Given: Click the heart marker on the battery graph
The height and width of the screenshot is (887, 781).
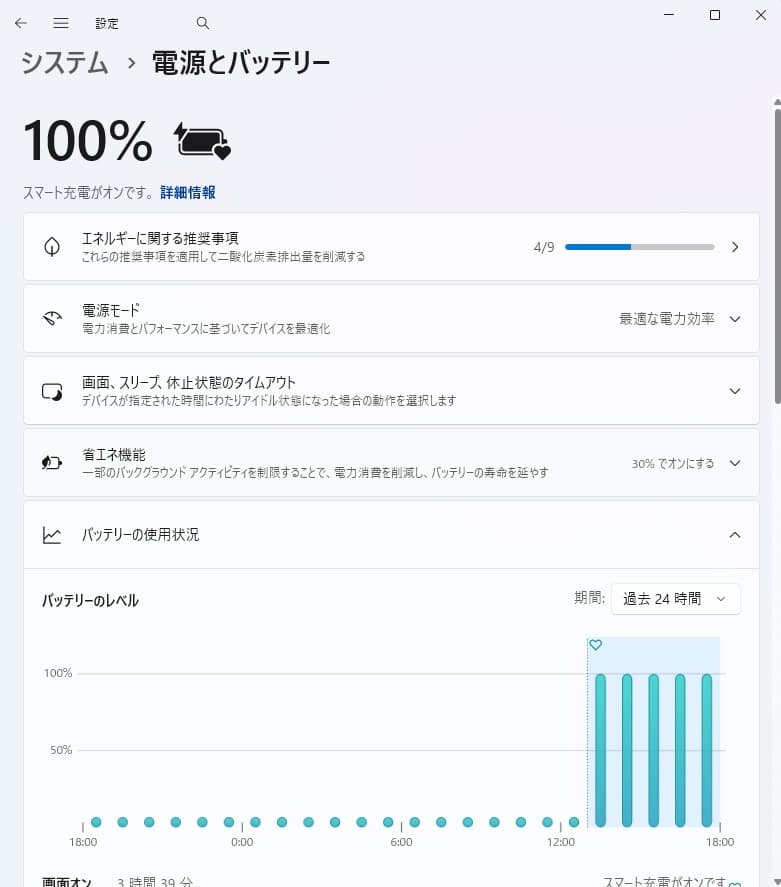Looking at the screenshot, I should [x=596, y=645].
